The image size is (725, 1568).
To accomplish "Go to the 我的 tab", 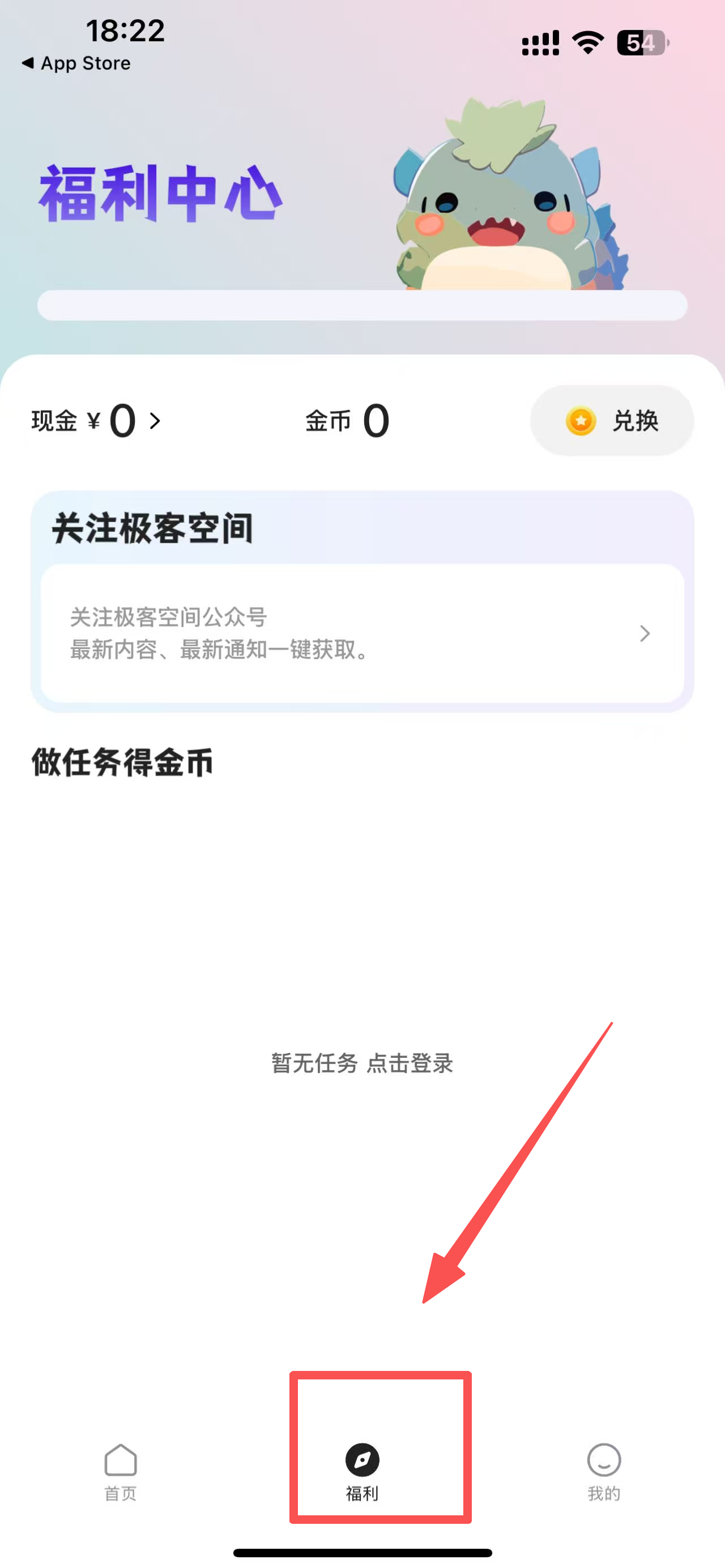I will (x=603, y=1471).
